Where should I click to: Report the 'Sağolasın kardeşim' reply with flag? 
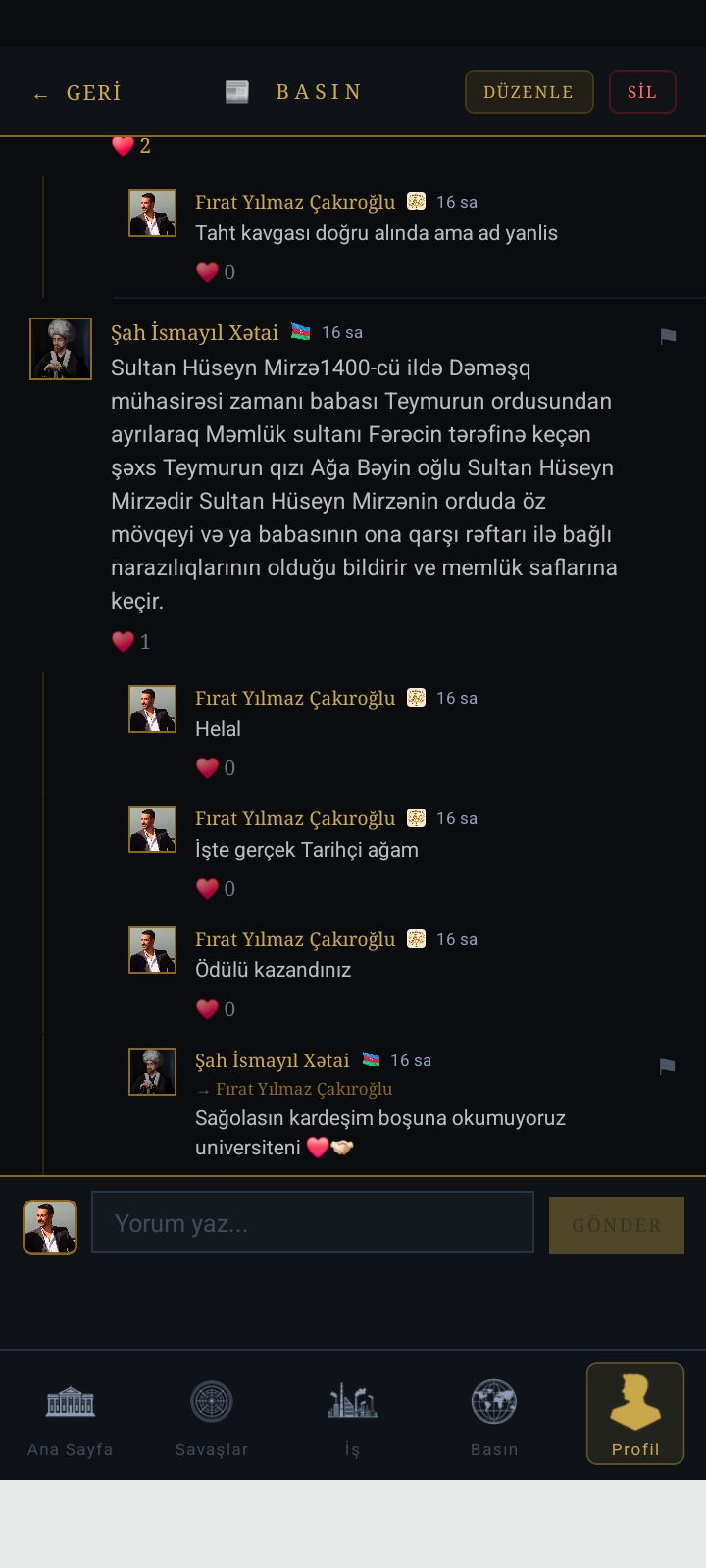pyautogui.click(x=668, y=1066)
